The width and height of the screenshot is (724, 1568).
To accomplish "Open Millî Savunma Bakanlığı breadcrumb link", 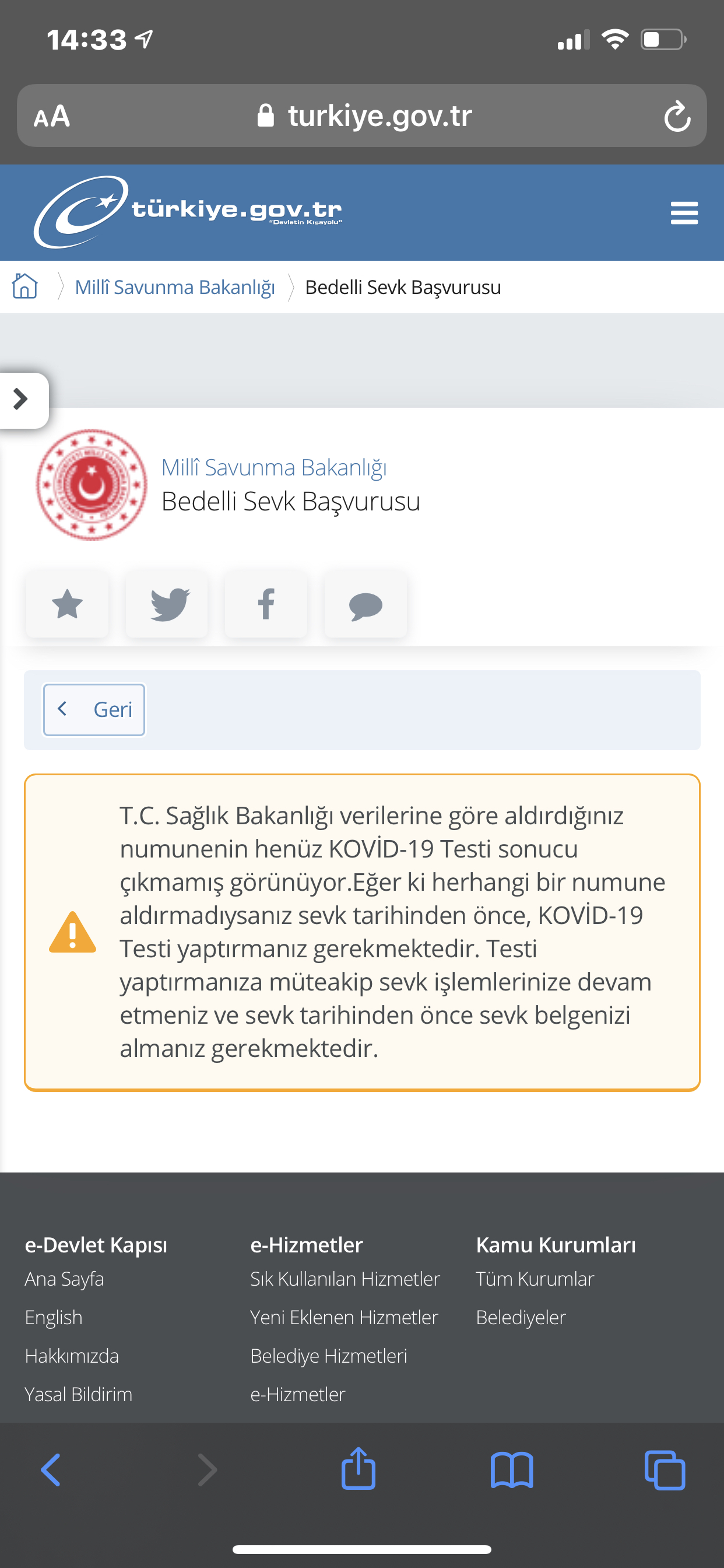I will click(x=175, y=286).
